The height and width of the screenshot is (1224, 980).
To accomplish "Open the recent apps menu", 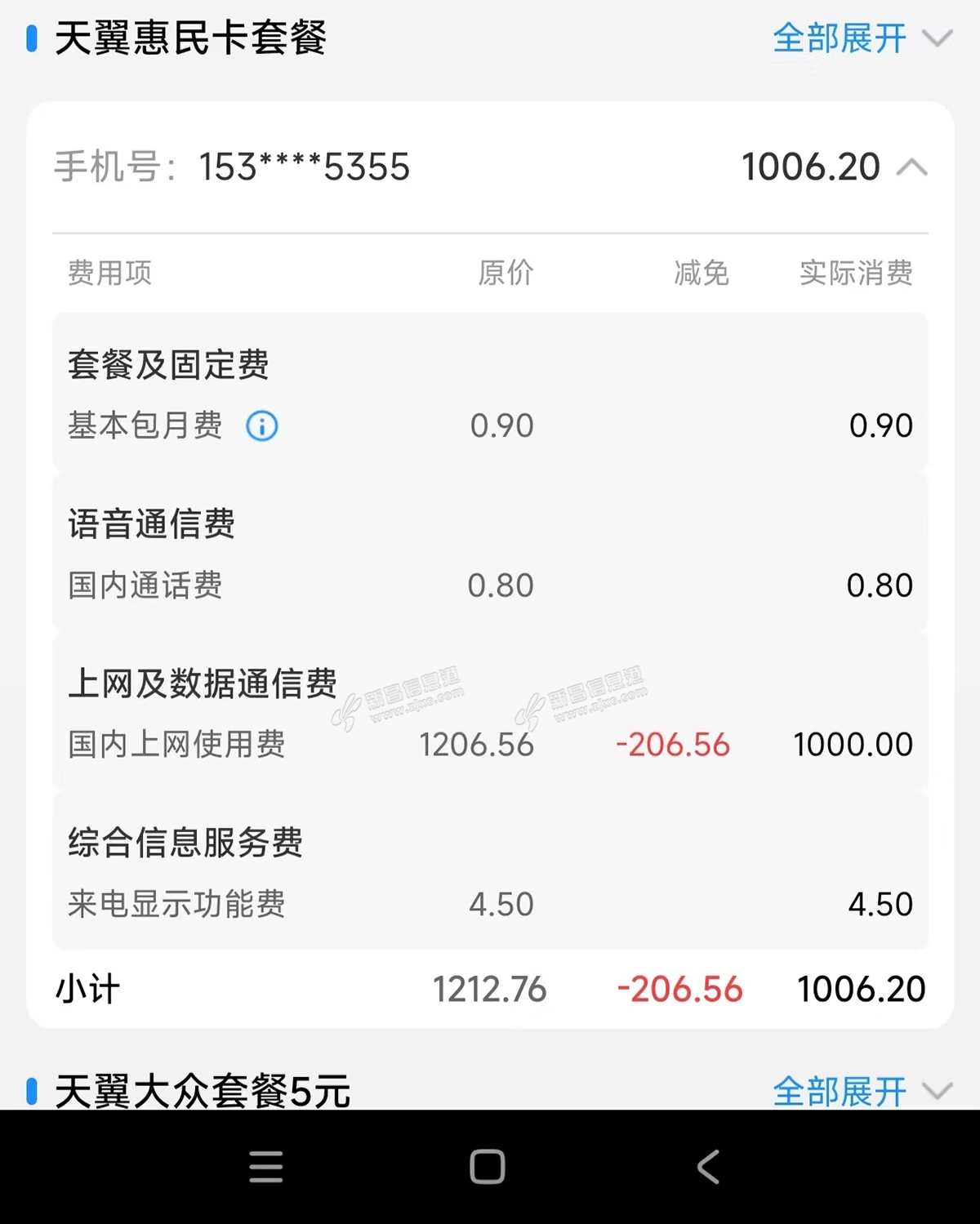I will pos(266,1167).
